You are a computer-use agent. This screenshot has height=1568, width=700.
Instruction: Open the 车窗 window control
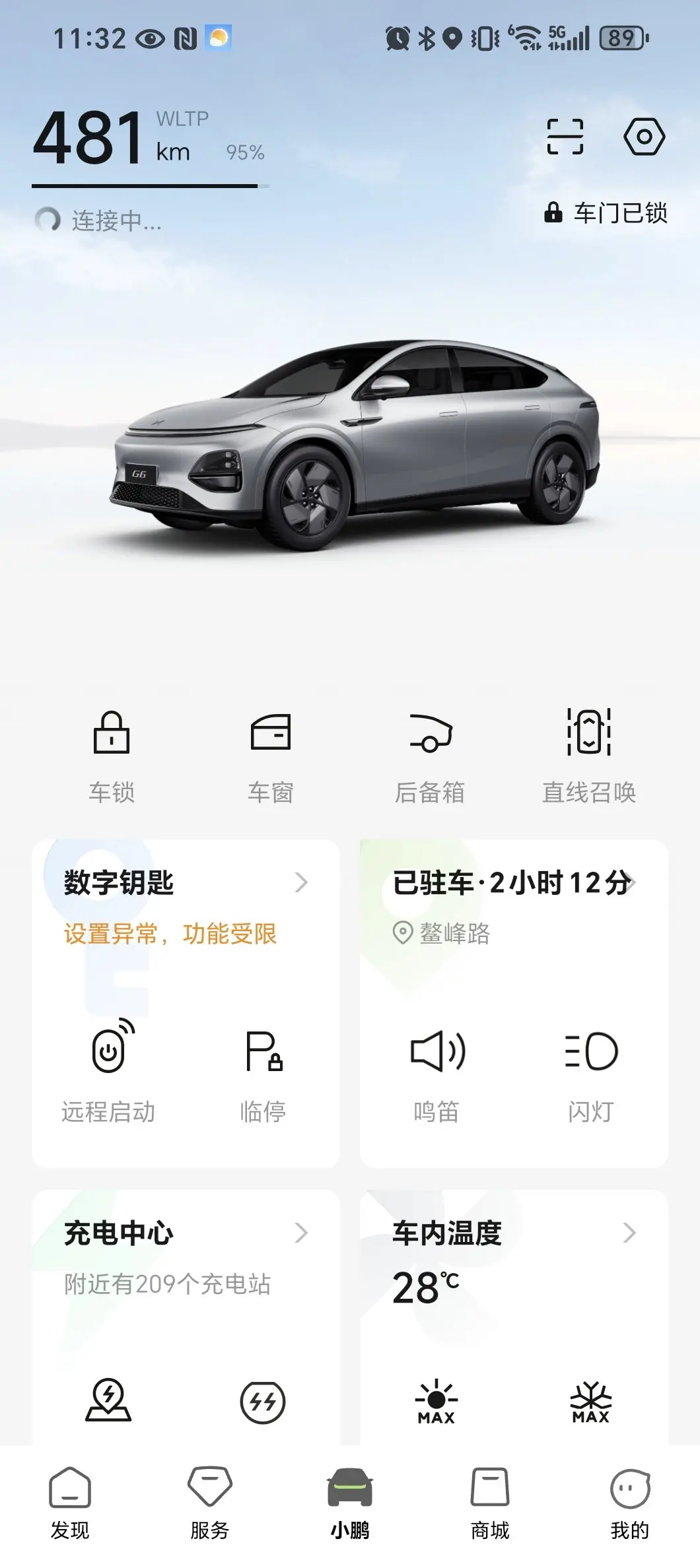pyautogui.click(x=271, y=754)
